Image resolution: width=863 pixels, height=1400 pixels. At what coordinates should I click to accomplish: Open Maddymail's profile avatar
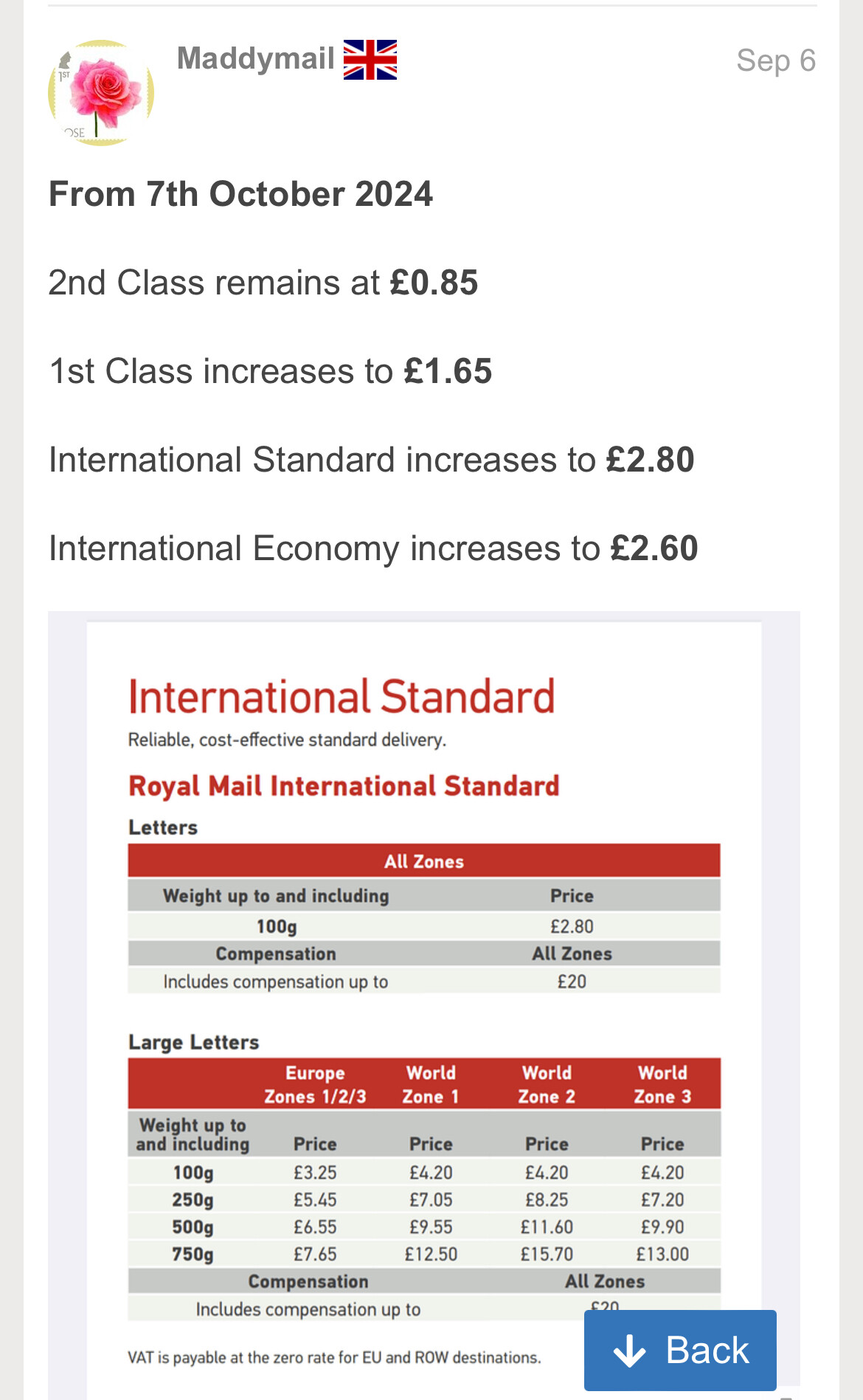tap(101, 93)
